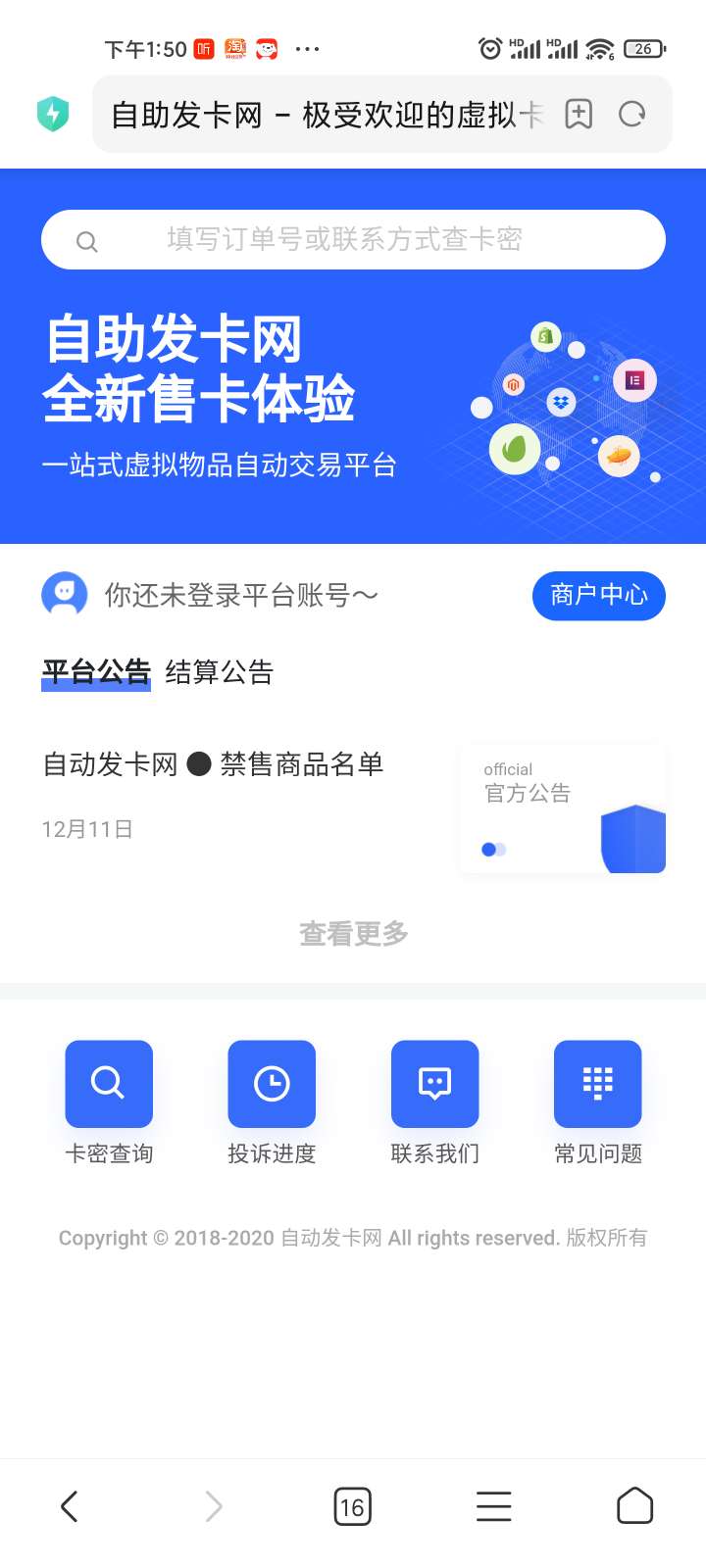Screen dimensions: 706x1568
Task: Open the 卡密查询 card key lookup tool
Action: [x=108, y=1083]
